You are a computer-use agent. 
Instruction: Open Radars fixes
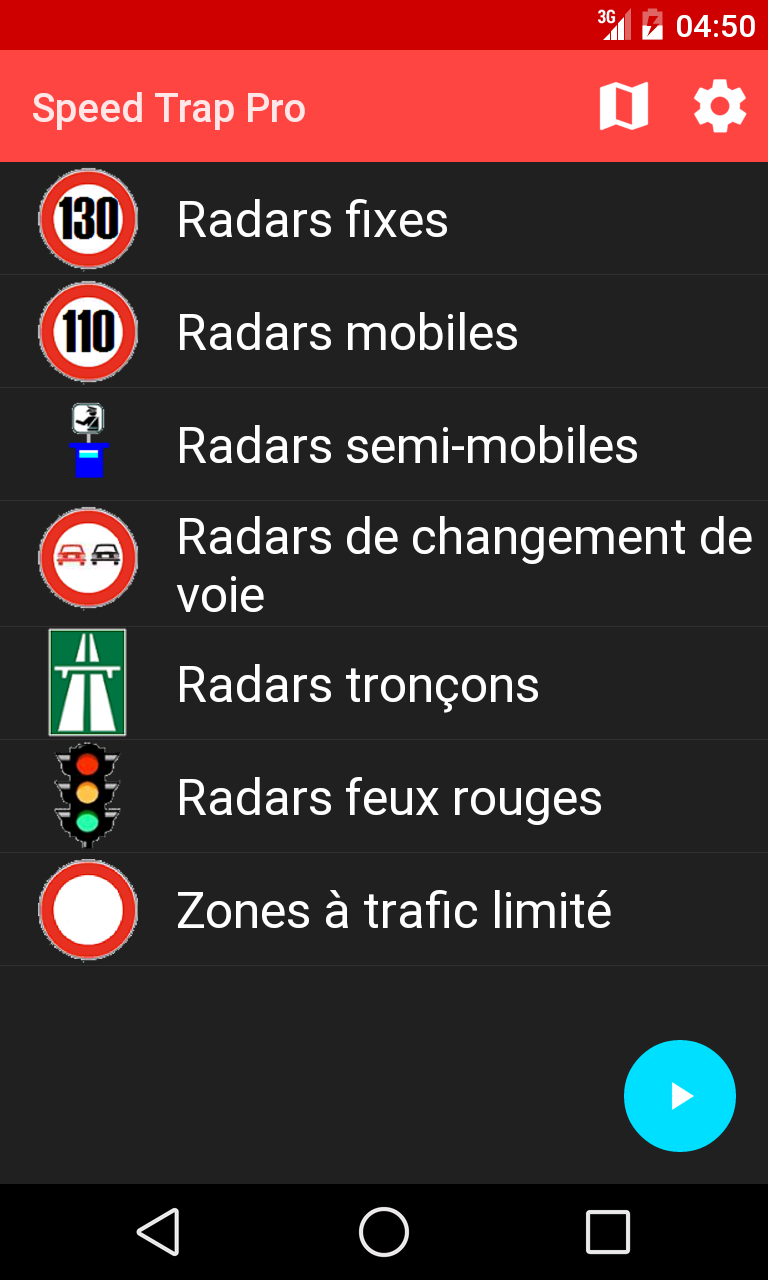pos(312,219)
